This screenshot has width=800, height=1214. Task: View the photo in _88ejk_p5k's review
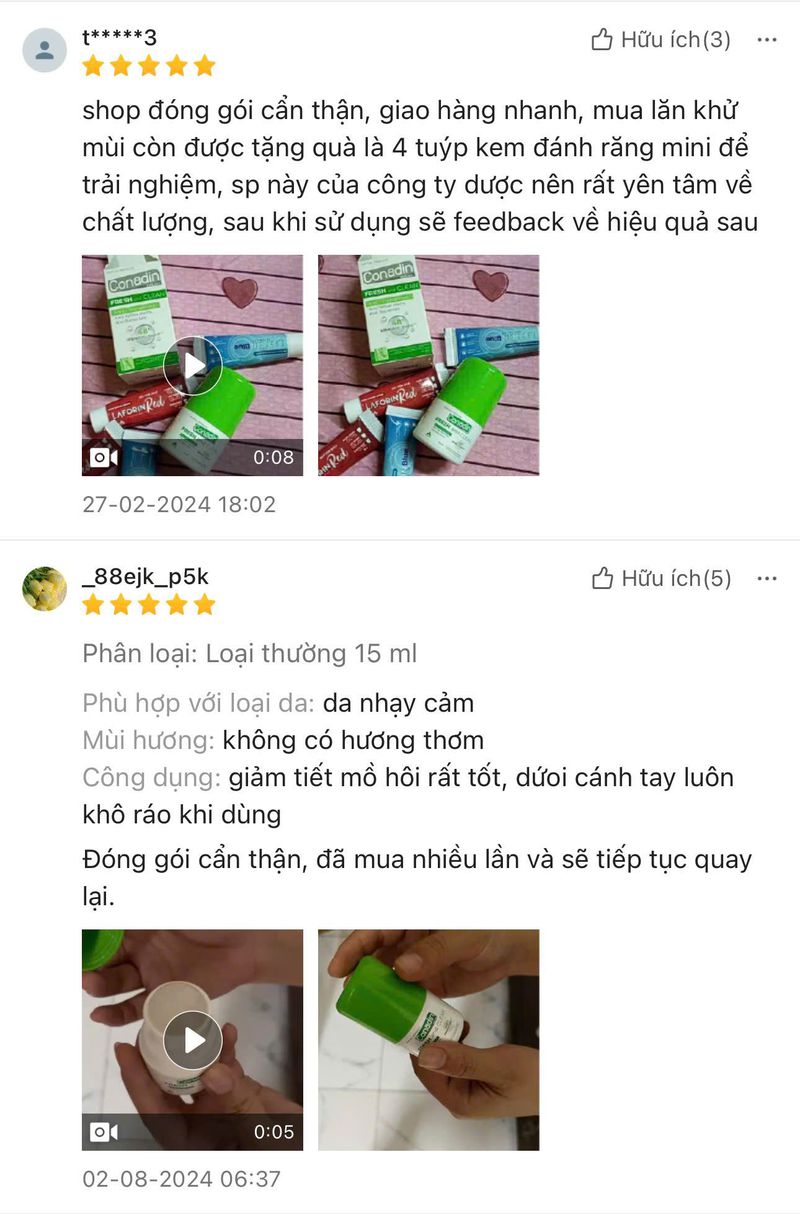pos(428,1040)
